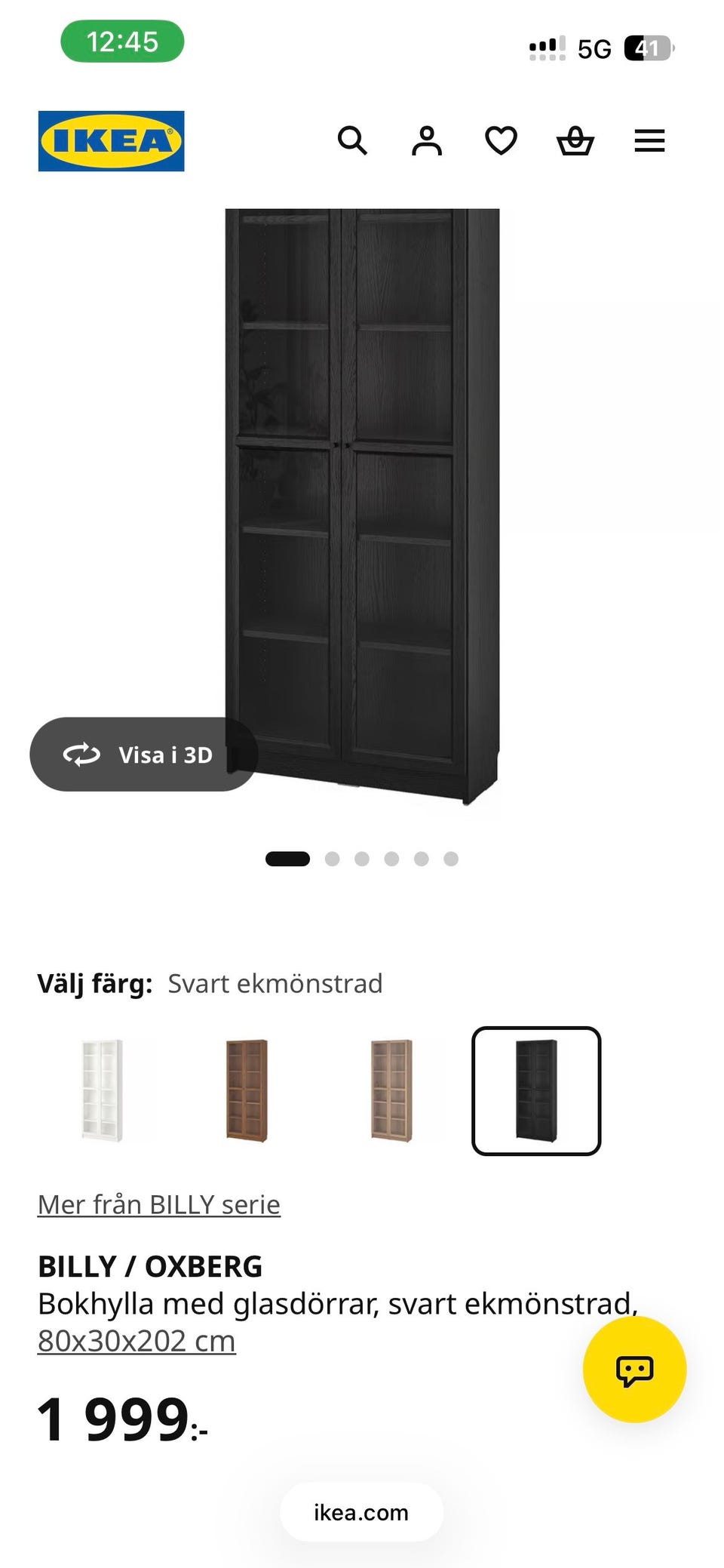Open the hamburger menu
Viewport: 724px width, 1568px height.
pos(649,141)
